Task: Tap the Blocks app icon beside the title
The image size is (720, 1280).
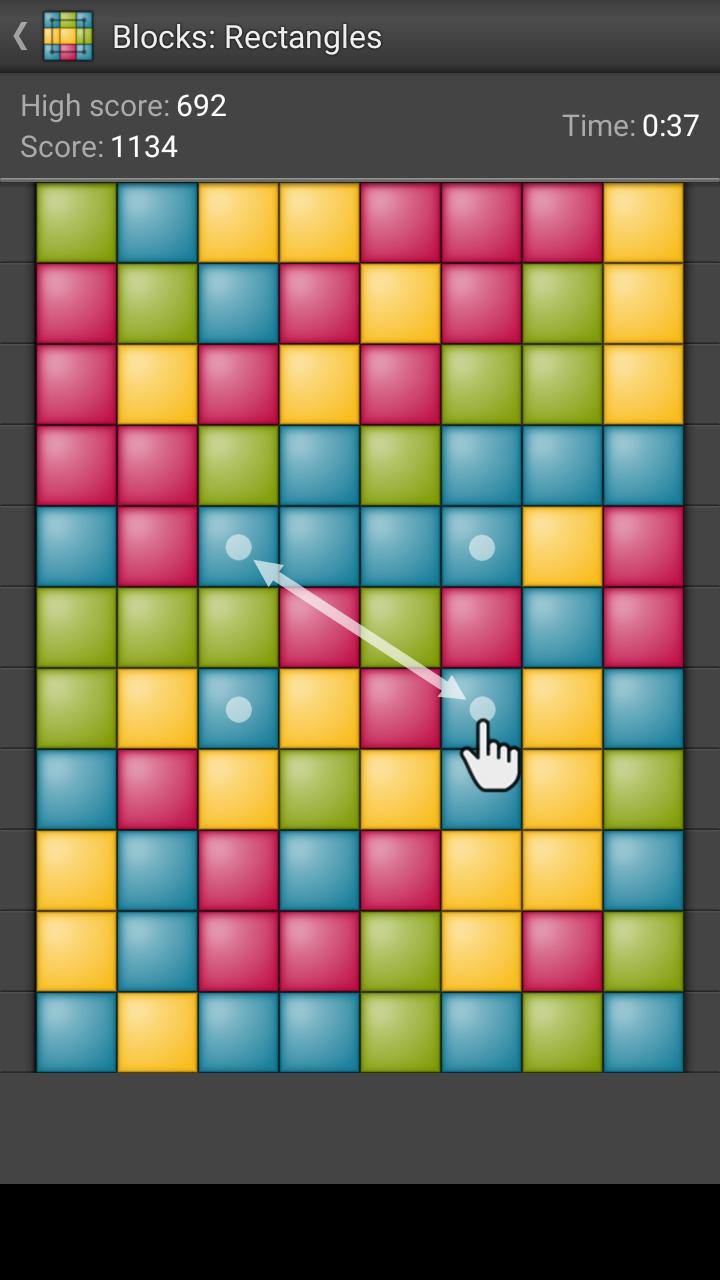Action: click(x=68, y=37)
